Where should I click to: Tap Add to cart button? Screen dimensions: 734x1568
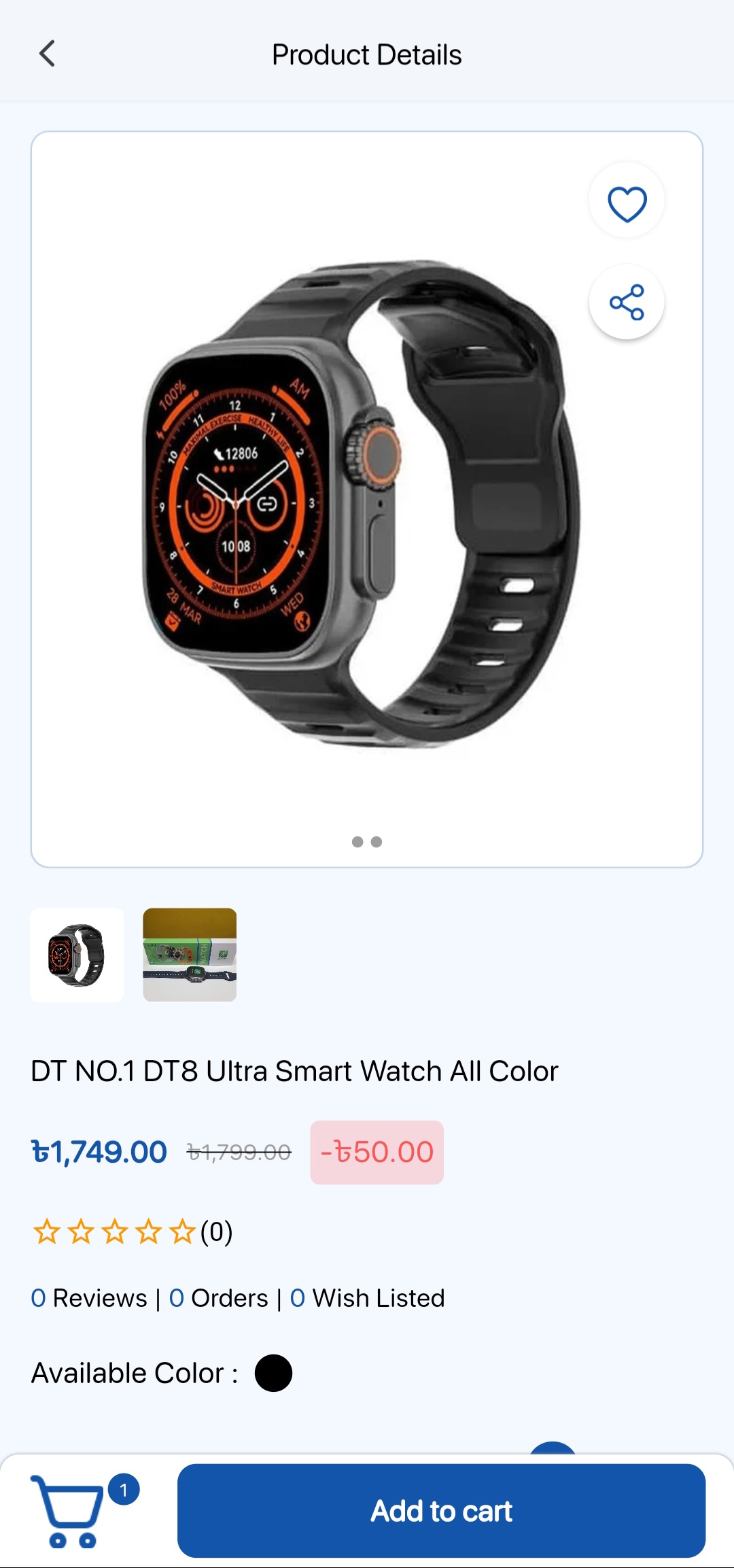coord(441,1510)
